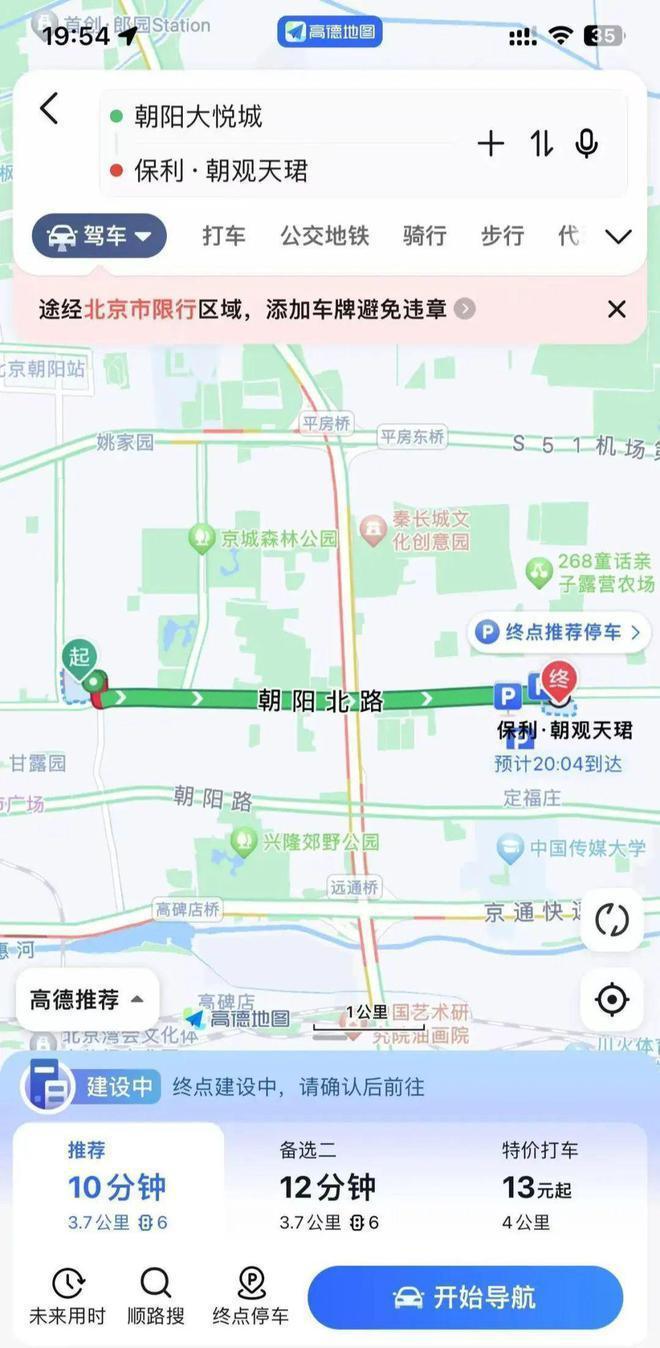Expand more travel modes with the chevron
This screenshot has width=660, height=1348.
click(x=619, y=237)
